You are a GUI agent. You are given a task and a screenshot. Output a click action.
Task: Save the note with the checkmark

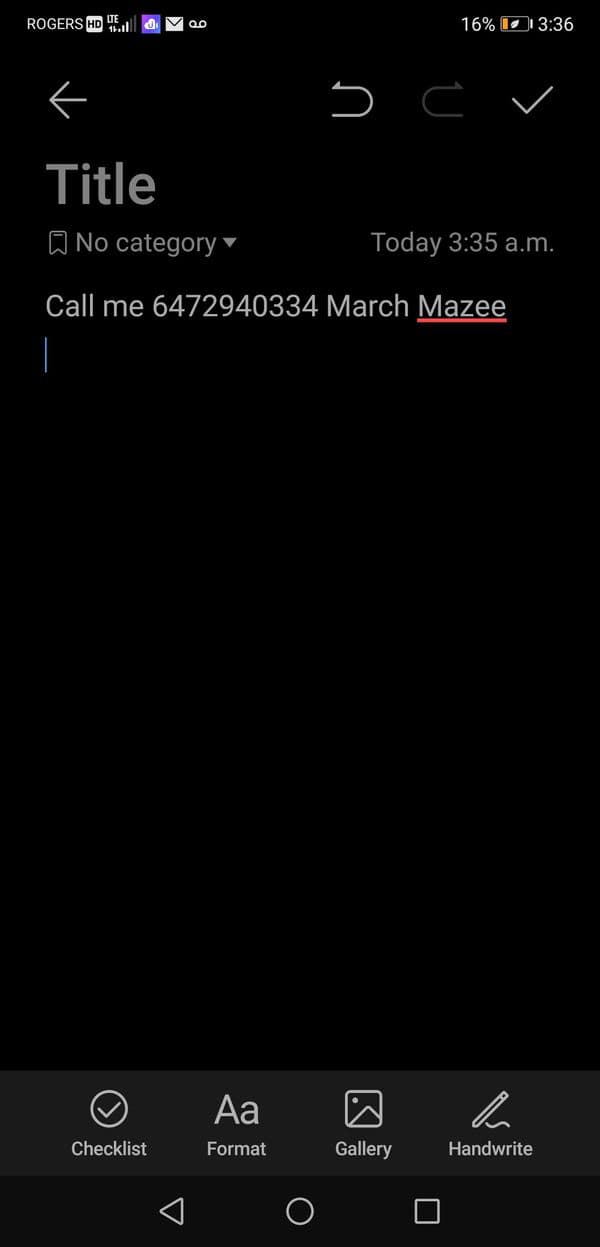point(532,100)
